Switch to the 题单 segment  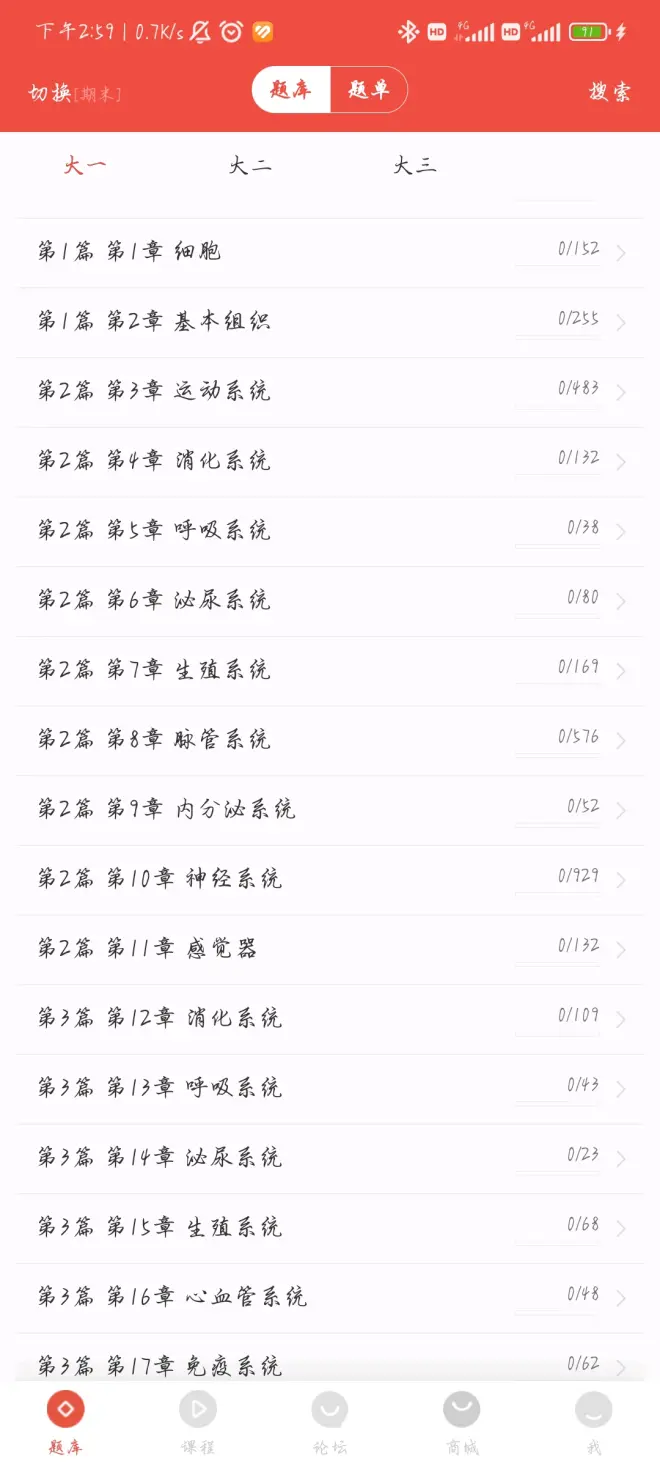click(x=369, y=91)
